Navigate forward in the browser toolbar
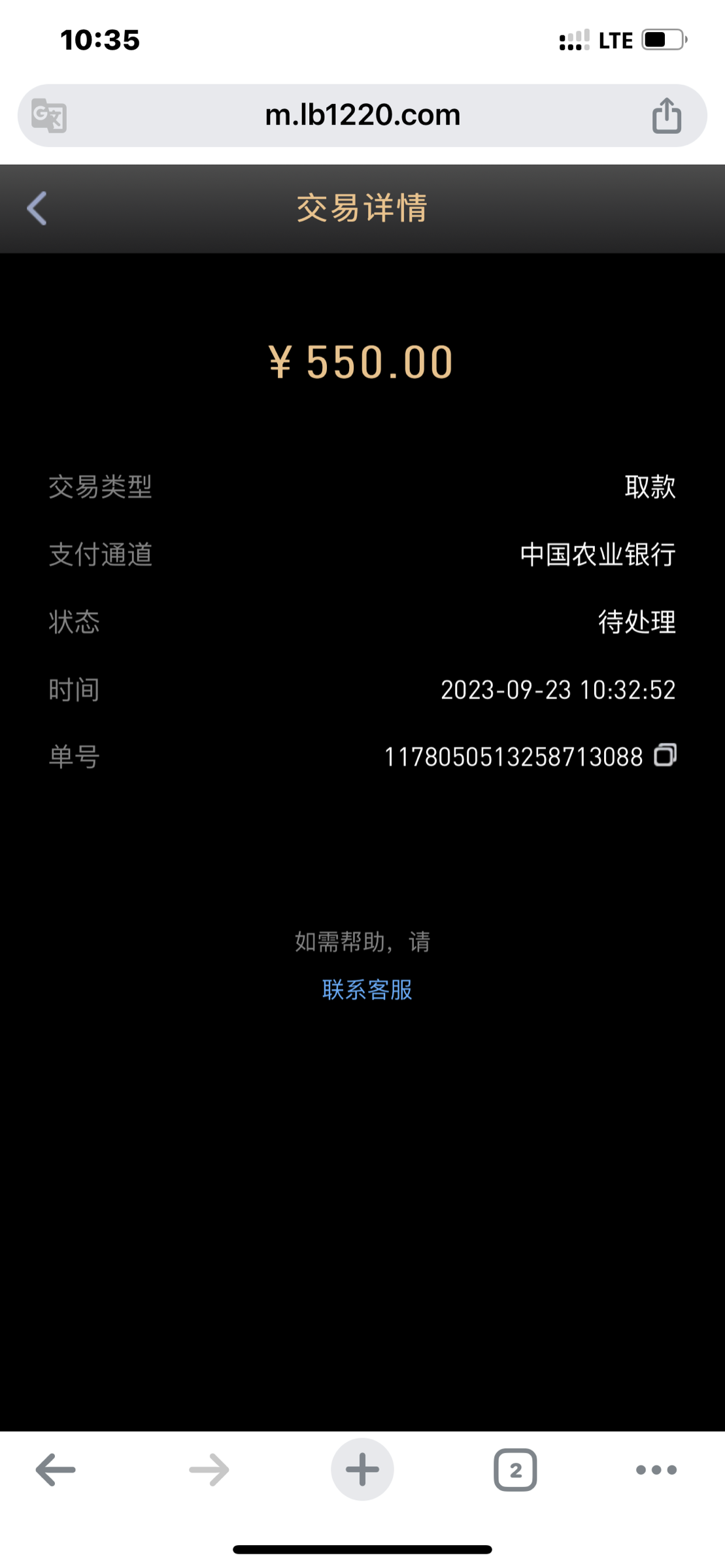 coord(209,1470)
